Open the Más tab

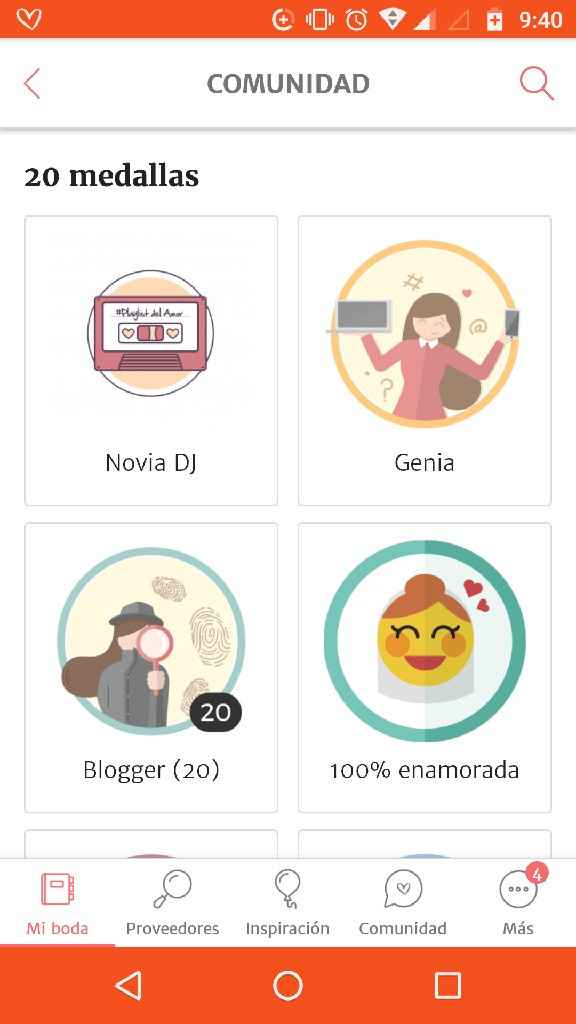coord(519,903)
